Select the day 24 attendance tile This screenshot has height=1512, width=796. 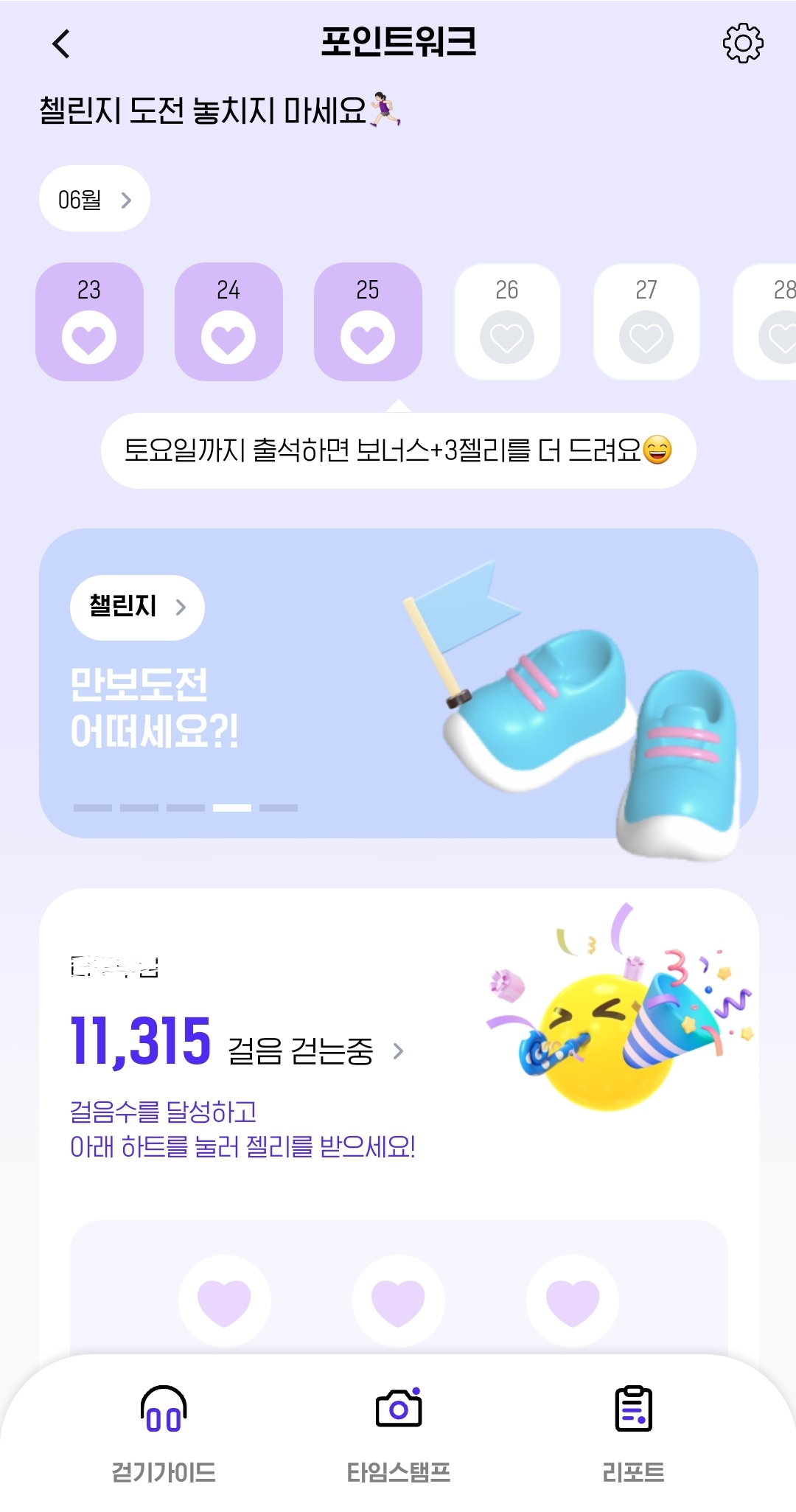(x=228, y=321)
